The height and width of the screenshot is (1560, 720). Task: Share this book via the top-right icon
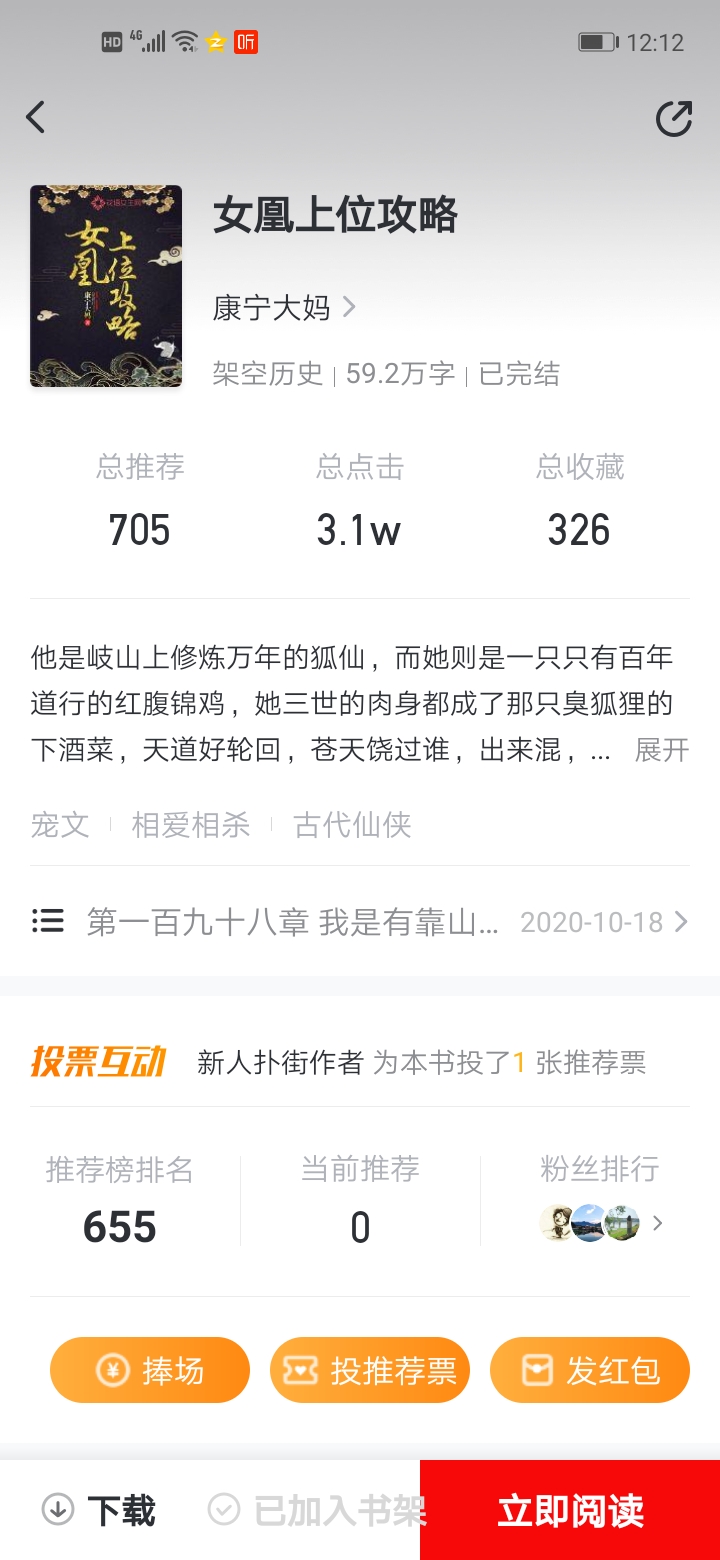point(674,118)
